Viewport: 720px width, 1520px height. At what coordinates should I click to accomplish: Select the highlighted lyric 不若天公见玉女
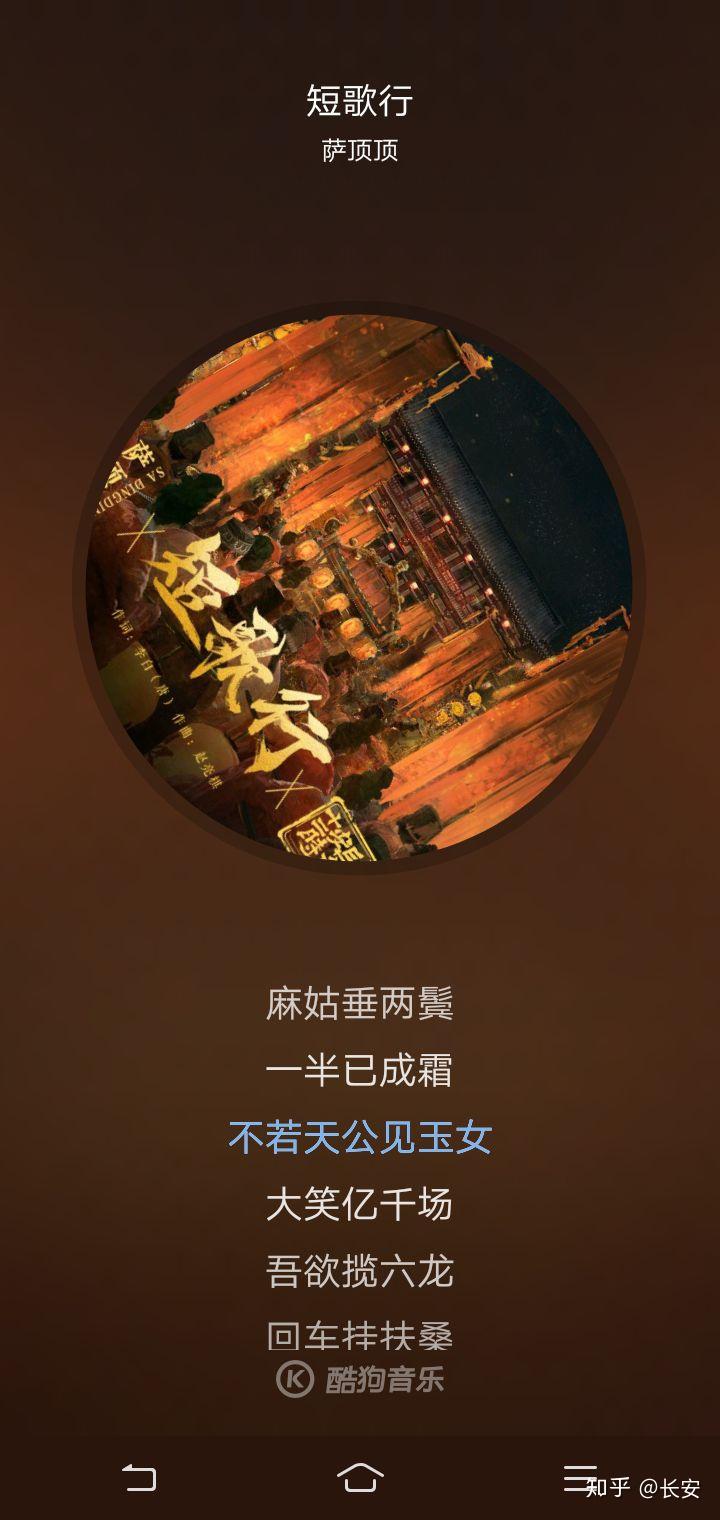click(360, 1136)
